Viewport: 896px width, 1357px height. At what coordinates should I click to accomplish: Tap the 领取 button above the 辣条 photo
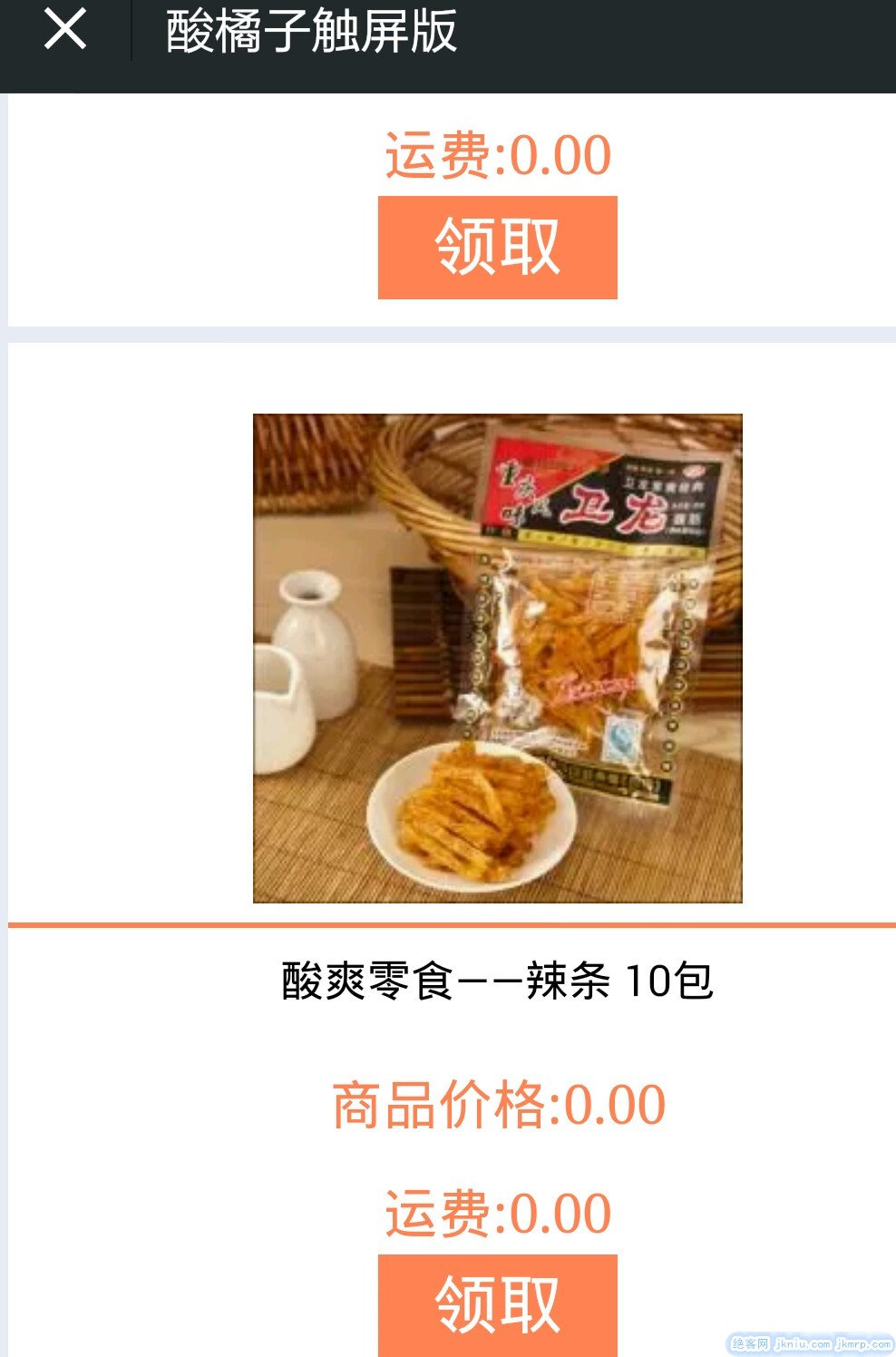click(x=497, y=247)
